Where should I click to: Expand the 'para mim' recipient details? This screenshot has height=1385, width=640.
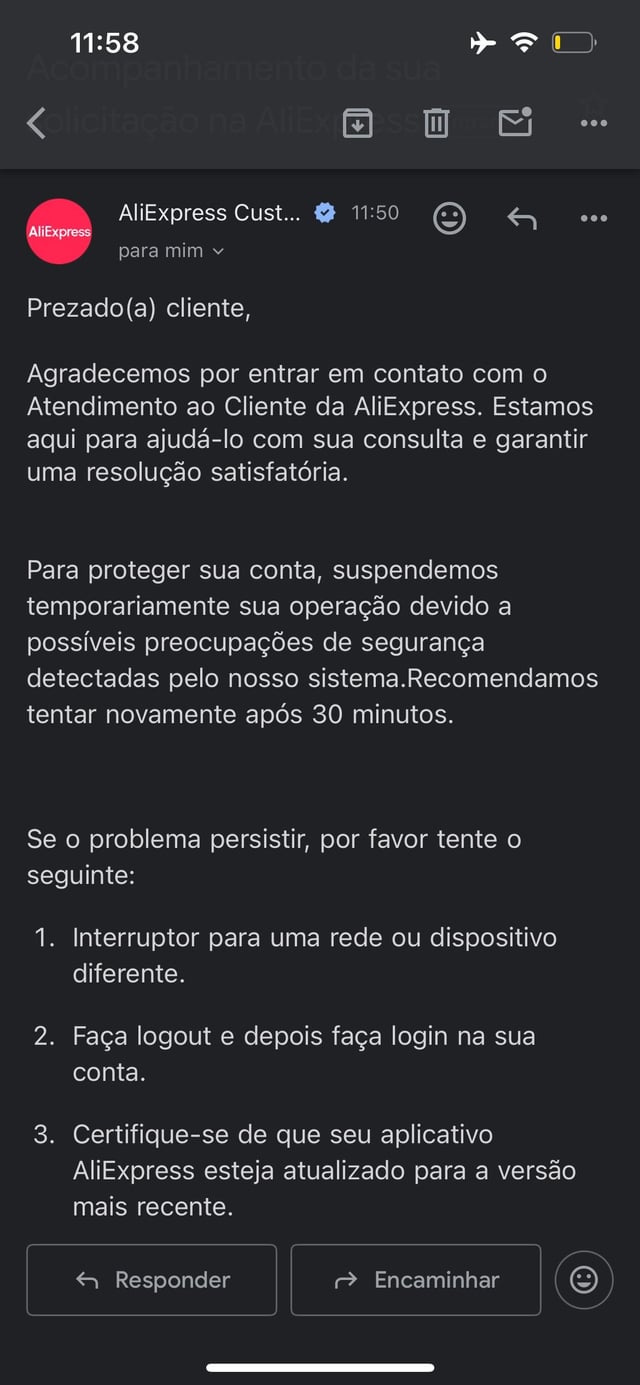point(170,251)
